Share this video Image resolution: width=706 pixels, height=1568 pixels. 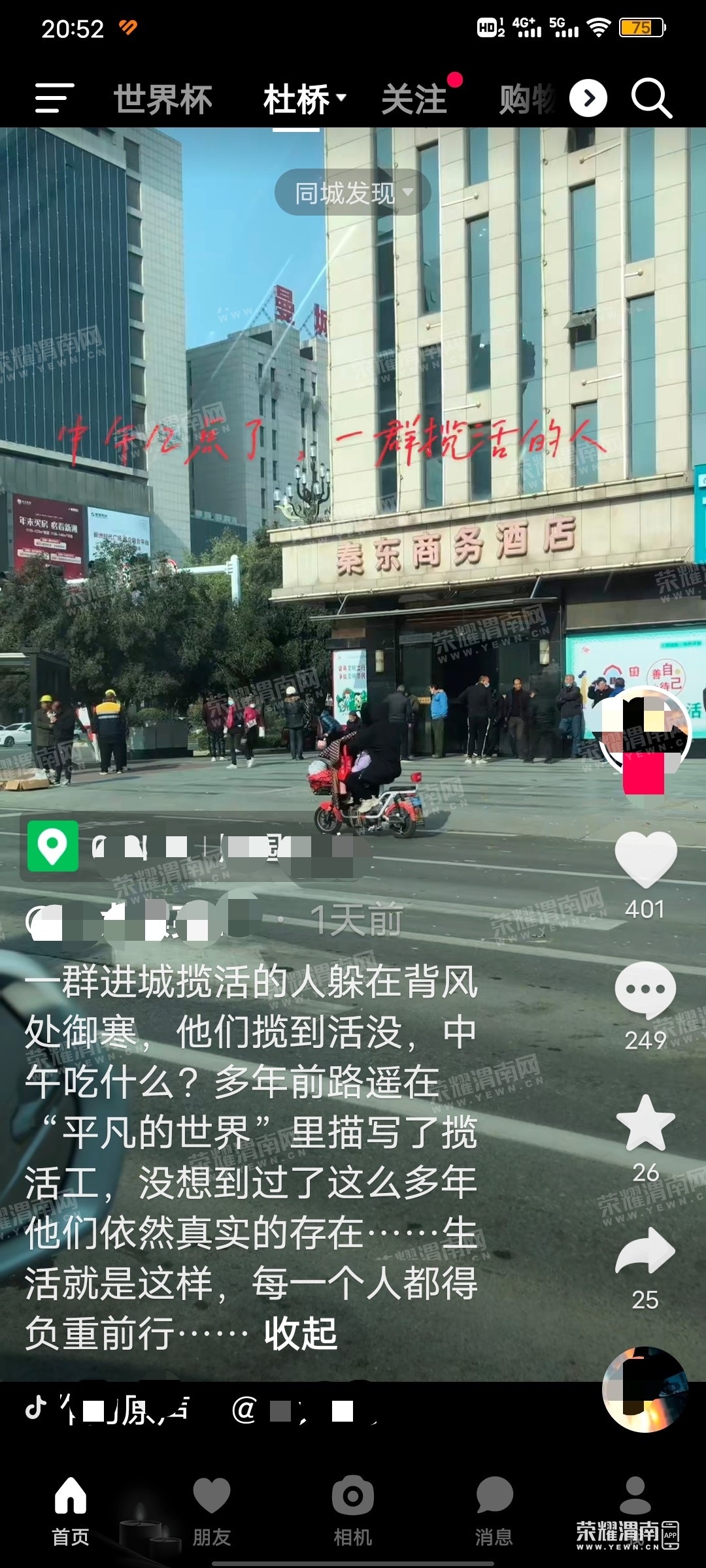coord(645,1251)
